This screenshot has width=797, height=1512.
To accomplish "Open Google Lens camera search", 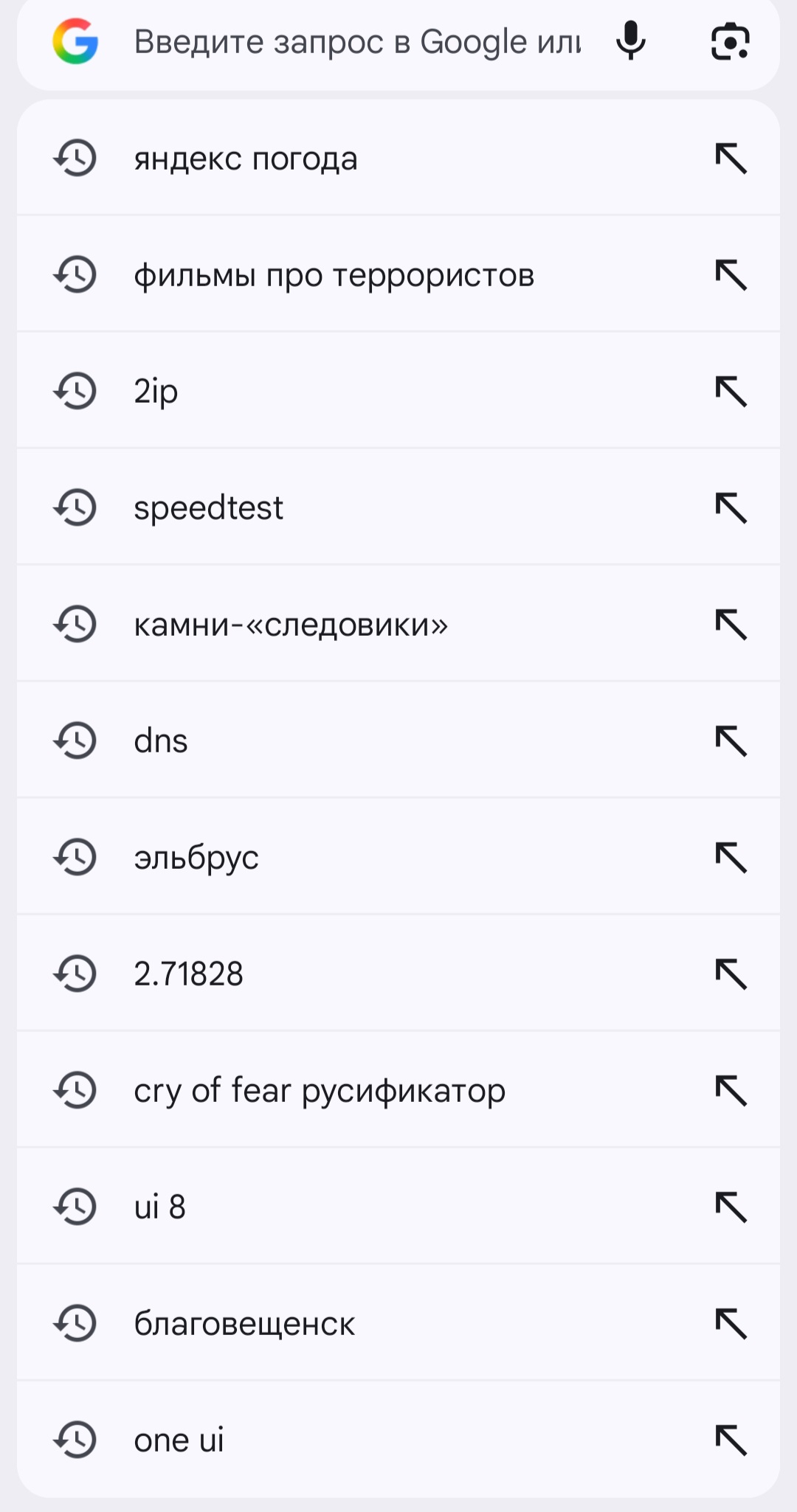I will tap(731, 42).
